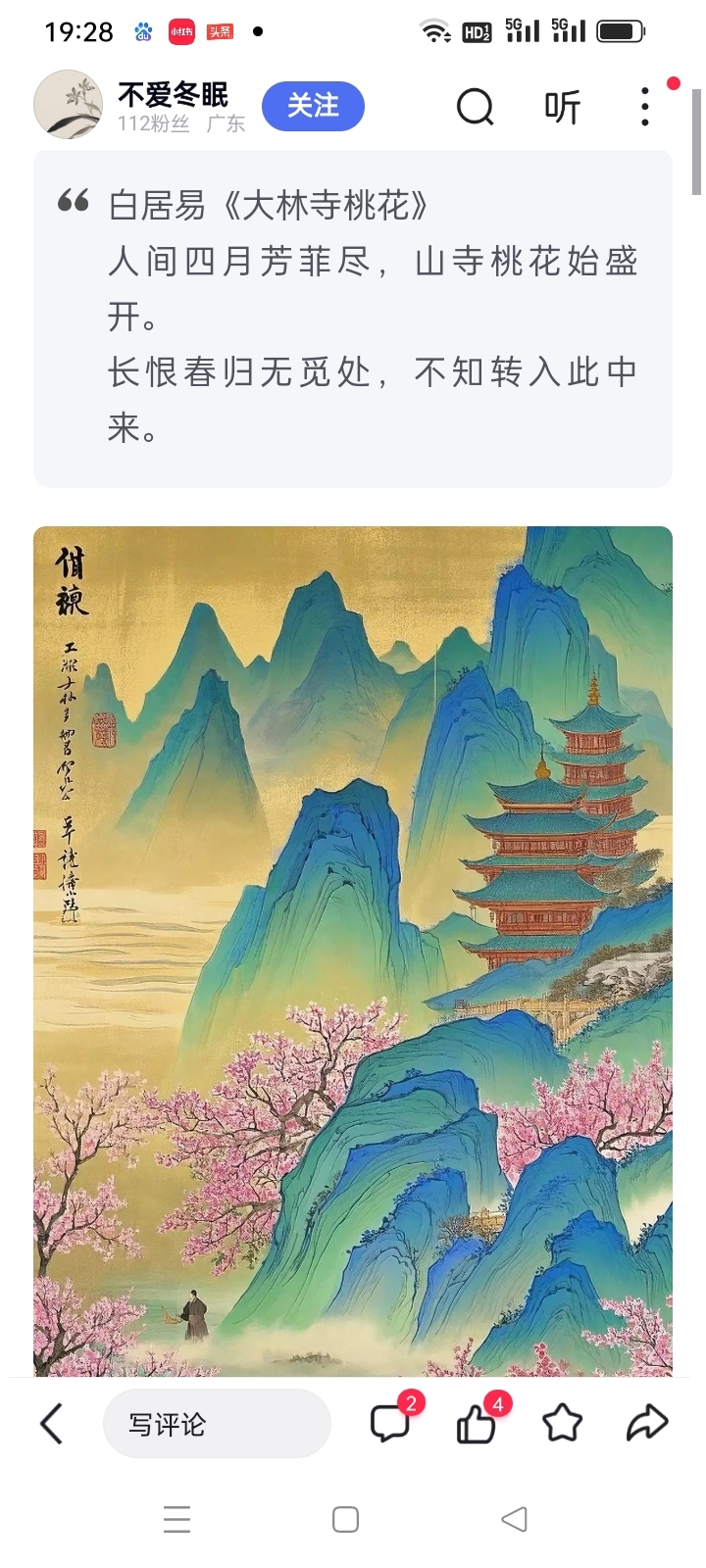Open the search icon

click(x=476, y=107)
